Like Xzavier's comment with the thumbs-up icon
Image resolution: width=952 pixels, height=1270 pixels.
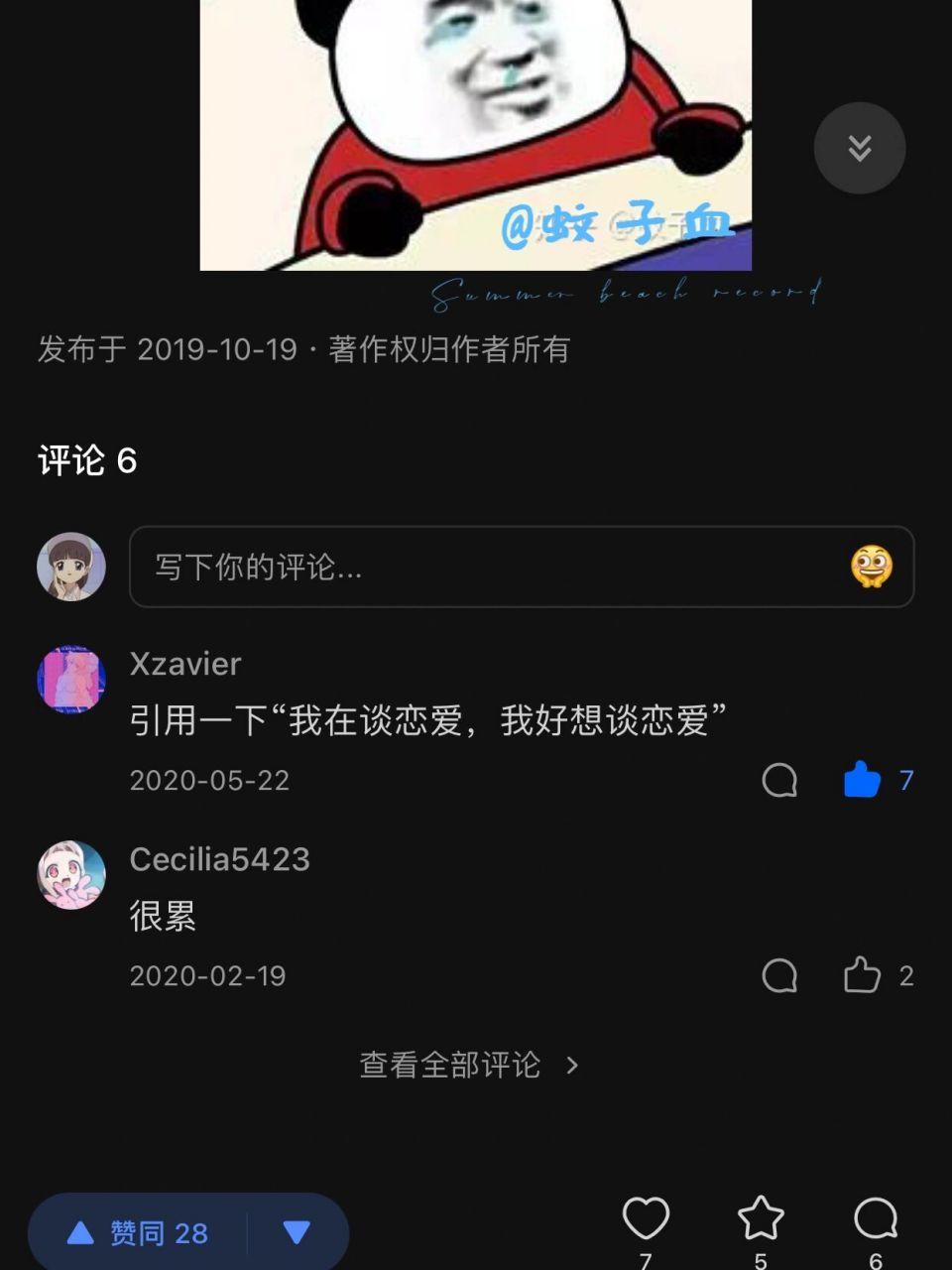coord(861,780)
